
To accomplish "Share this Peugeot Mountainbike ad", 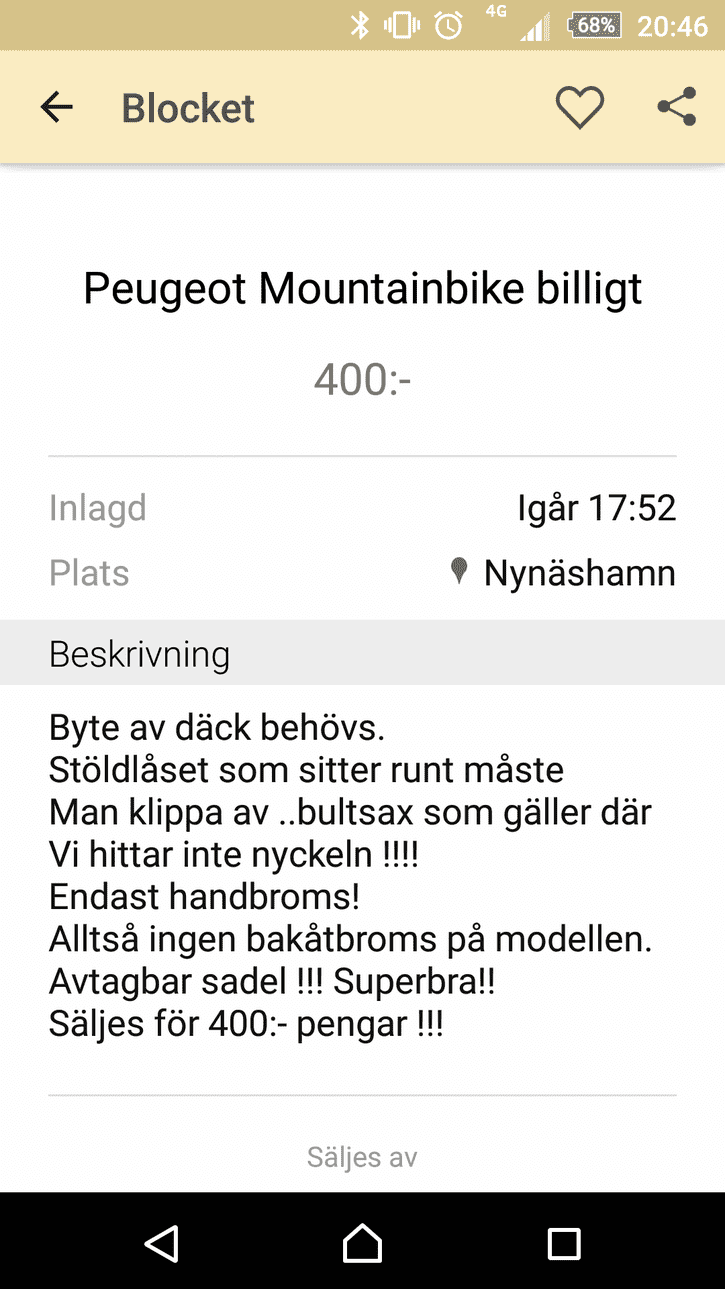I will (x=677, y=107).
